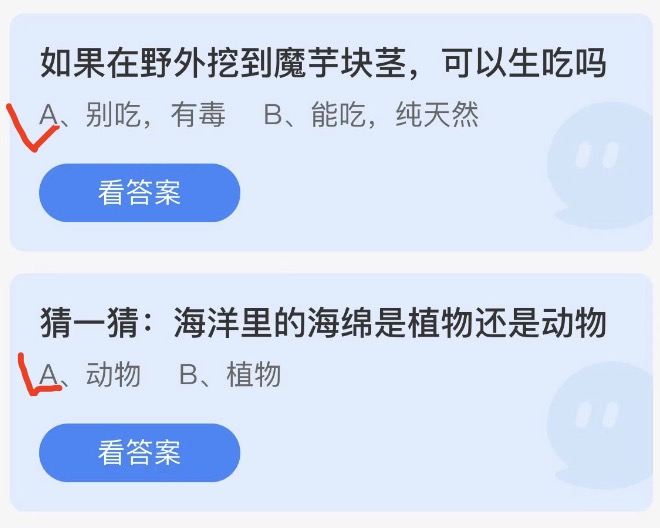
Task: Tap 看答案 under the 魔芋块茎 question
Action: point(139,193)
